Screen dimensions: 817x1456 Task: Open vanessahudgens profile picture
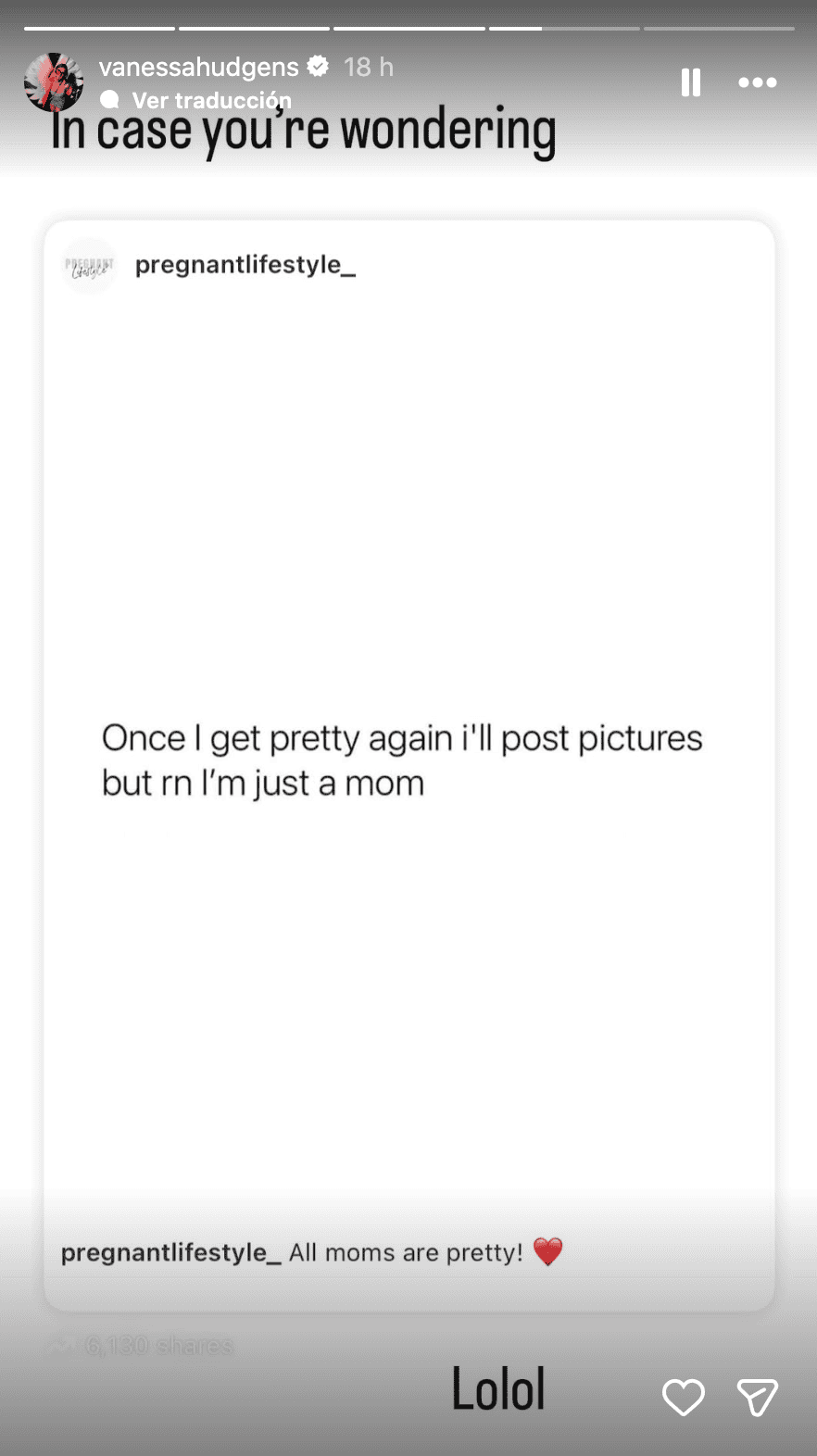click(x=54, y=82)
